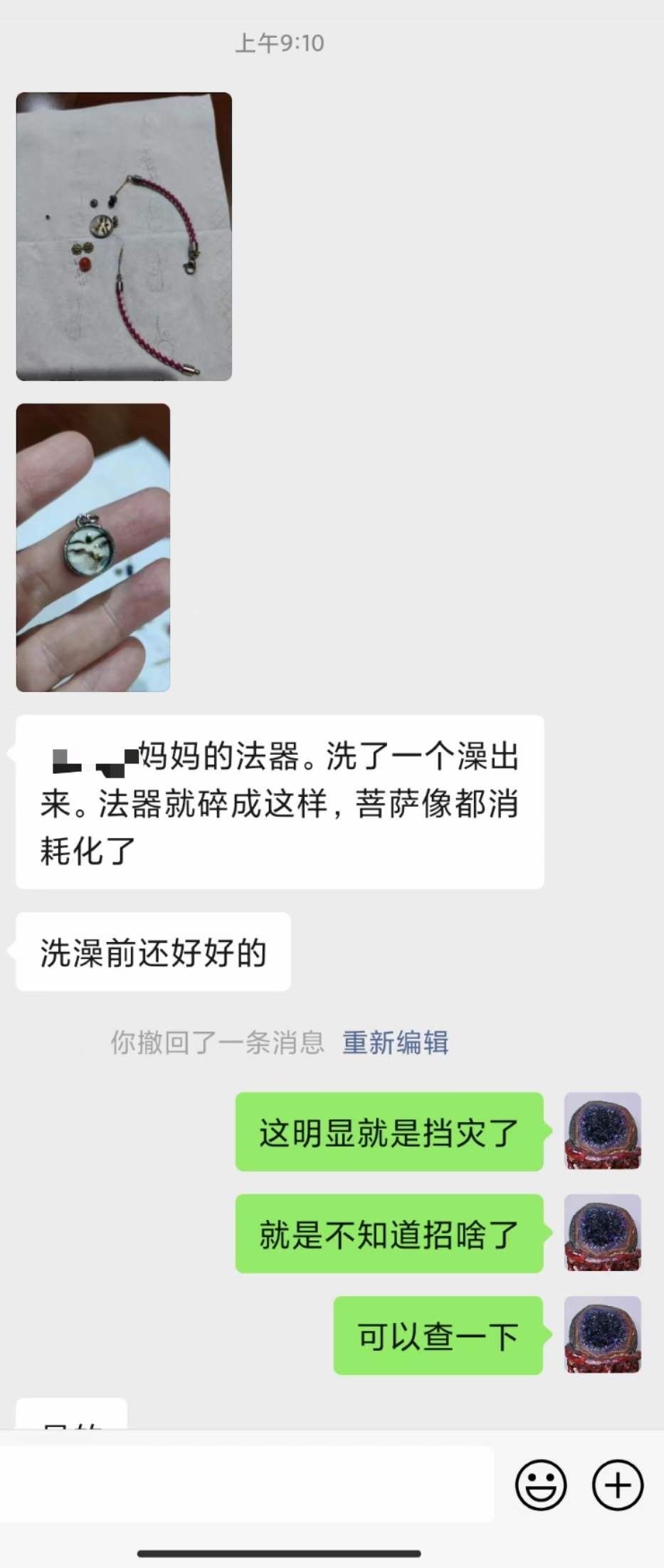Tap the 你撤回了一条消息 notice
664x1568 pixels.
[218, 1042]
